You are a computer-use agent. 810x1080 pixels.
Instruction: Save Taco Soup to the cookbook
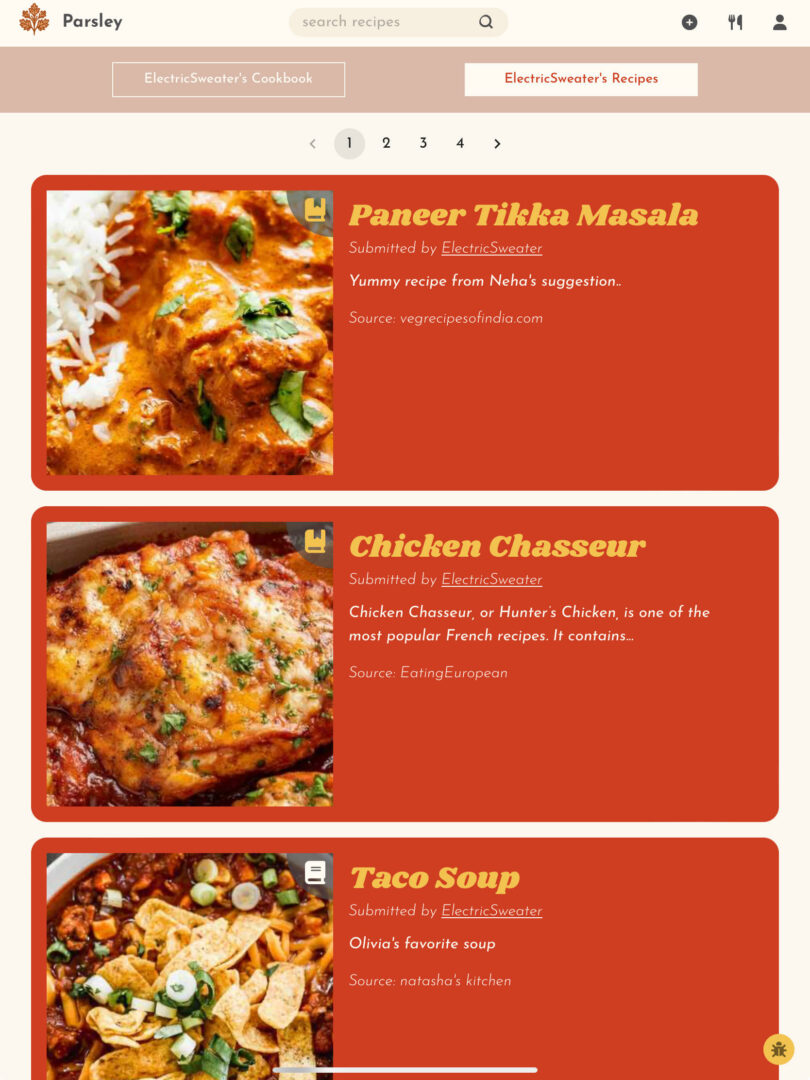pyautogui.click(x=315, y=873)
